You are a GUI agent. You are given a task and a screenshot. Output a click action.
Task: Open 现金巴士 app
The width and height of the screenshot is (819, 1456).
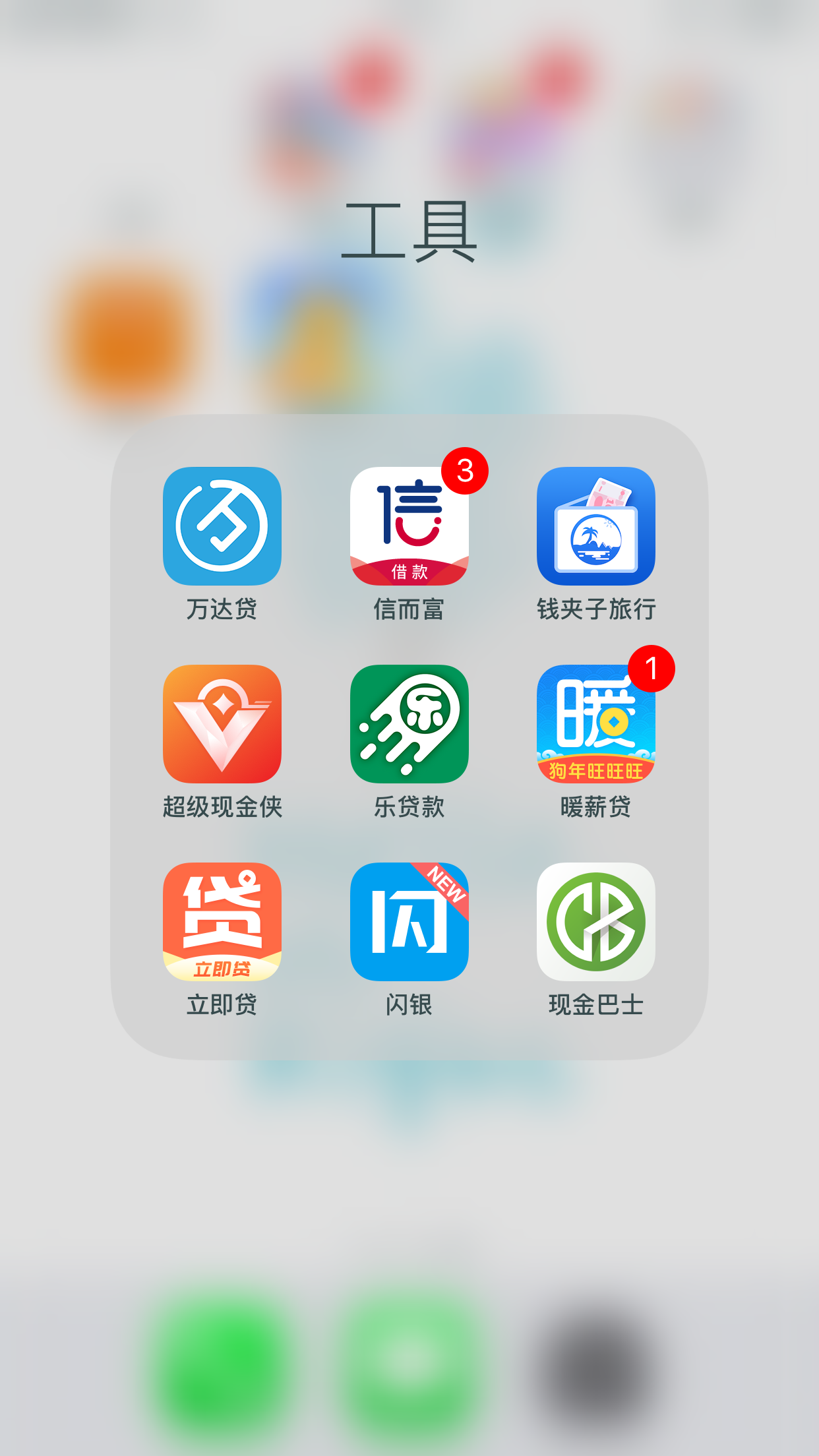pos(596,922)
